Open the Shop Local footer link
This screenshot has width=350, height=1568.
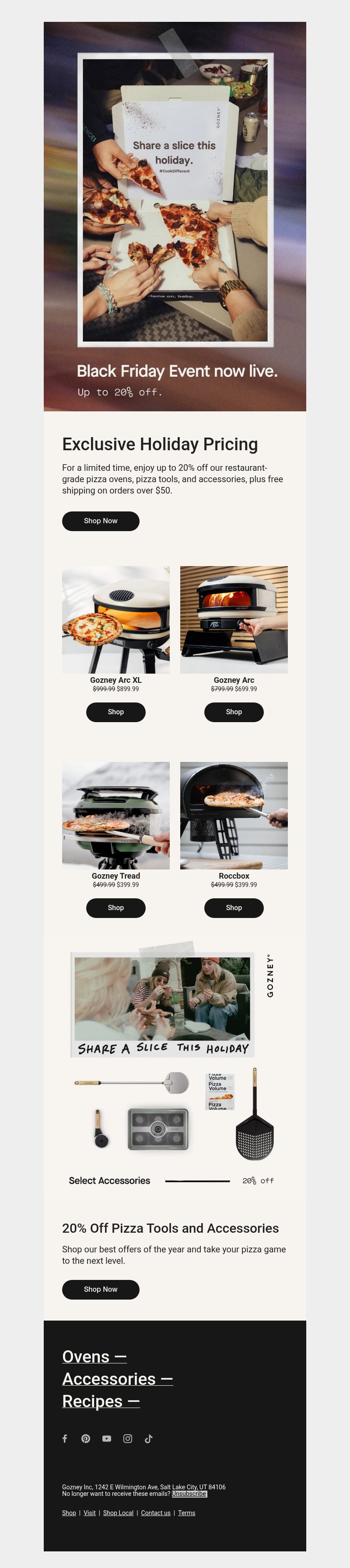118,1513
